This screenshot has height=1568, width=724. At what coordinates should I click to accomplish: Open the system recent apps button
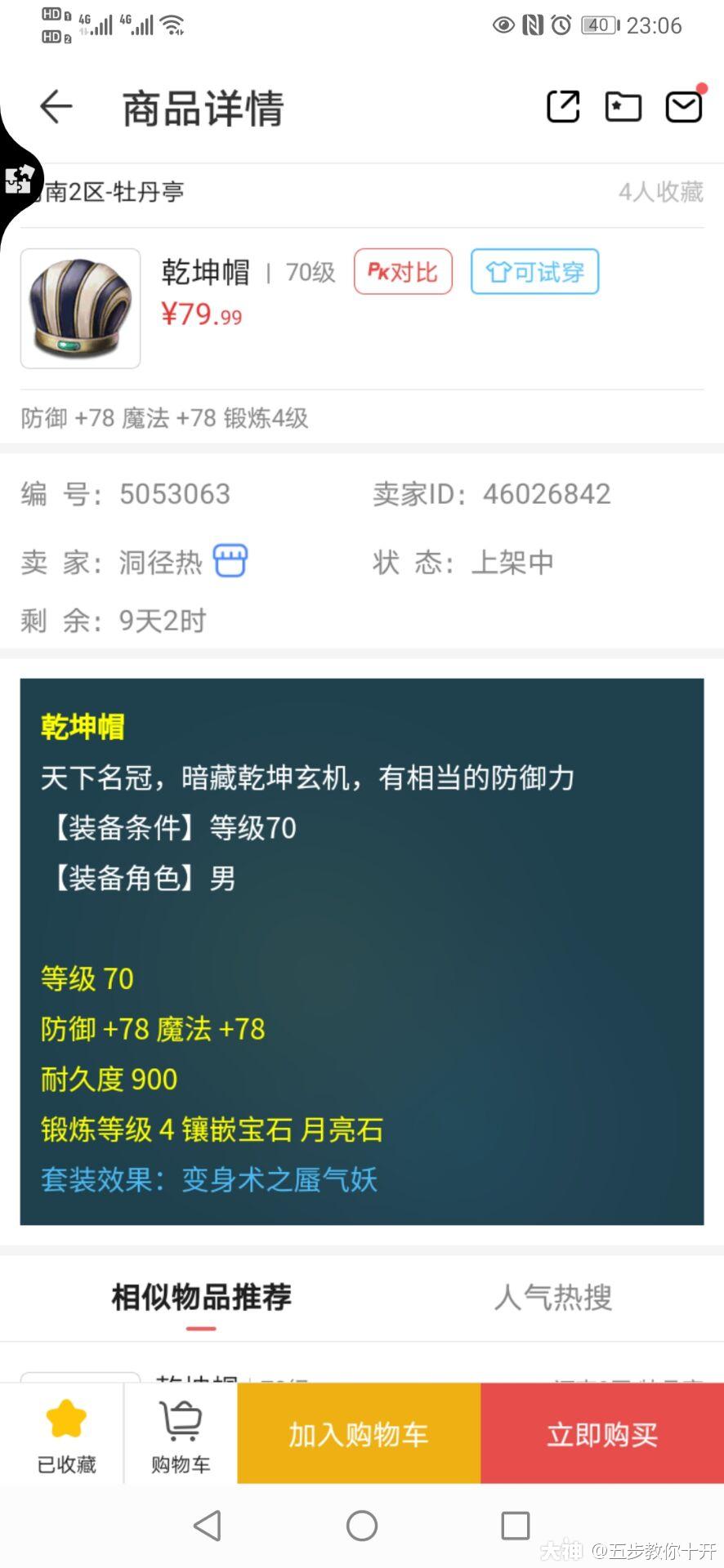(x=515, y=1525)
